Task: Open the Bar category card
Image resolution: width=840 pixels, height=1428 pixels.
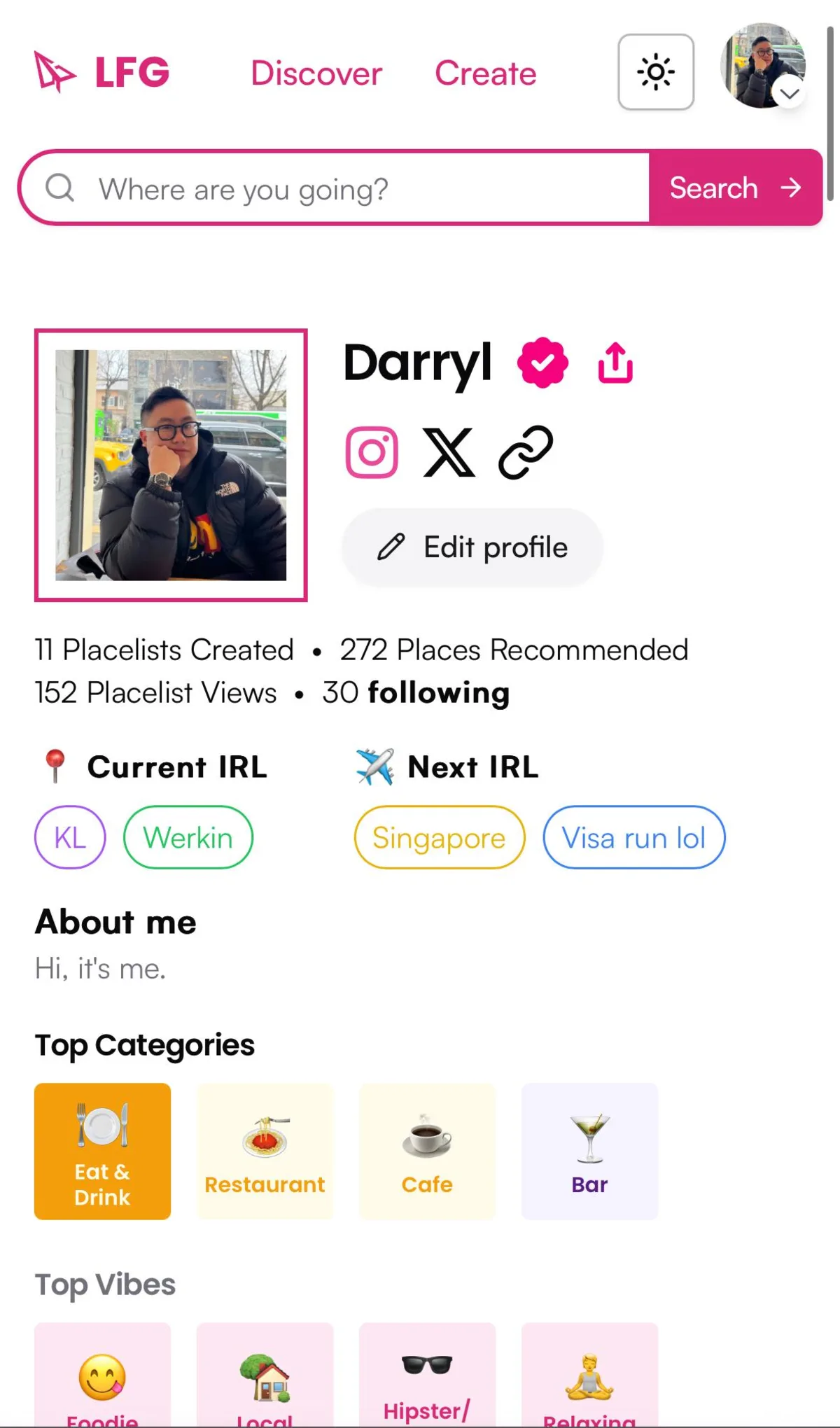Action: coord(589,1151)
